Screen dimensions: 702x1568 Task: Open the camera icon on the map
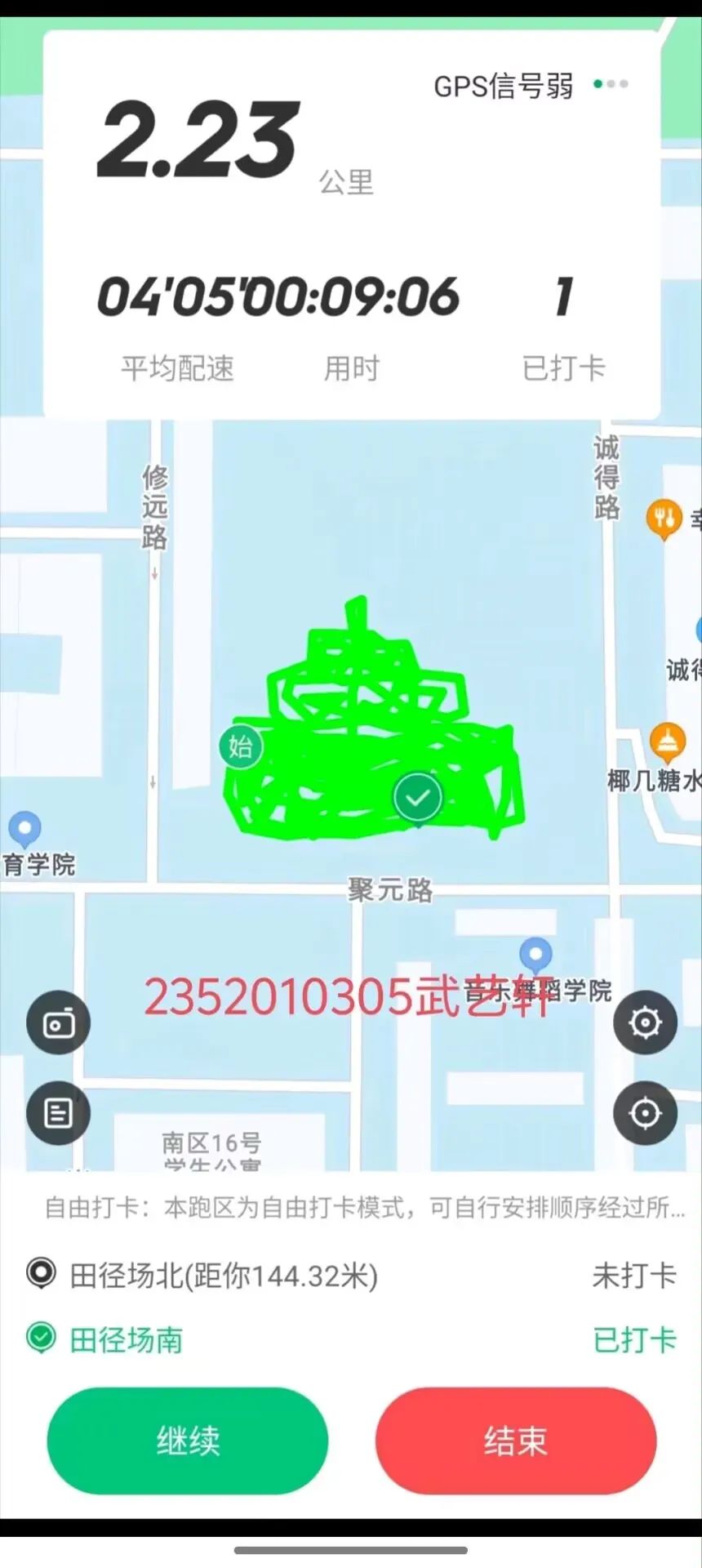[58, 1022]
